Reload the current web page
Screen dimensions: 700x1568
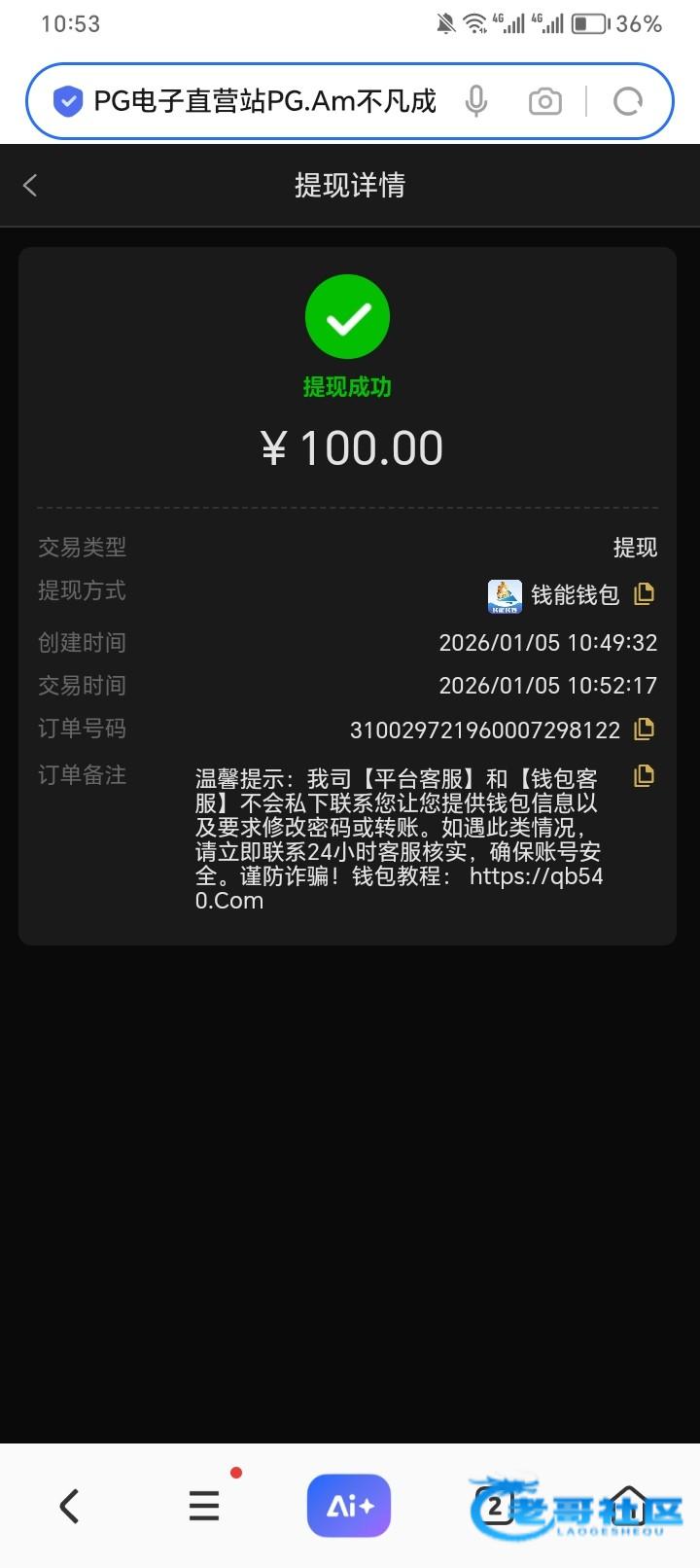point(628,101)
